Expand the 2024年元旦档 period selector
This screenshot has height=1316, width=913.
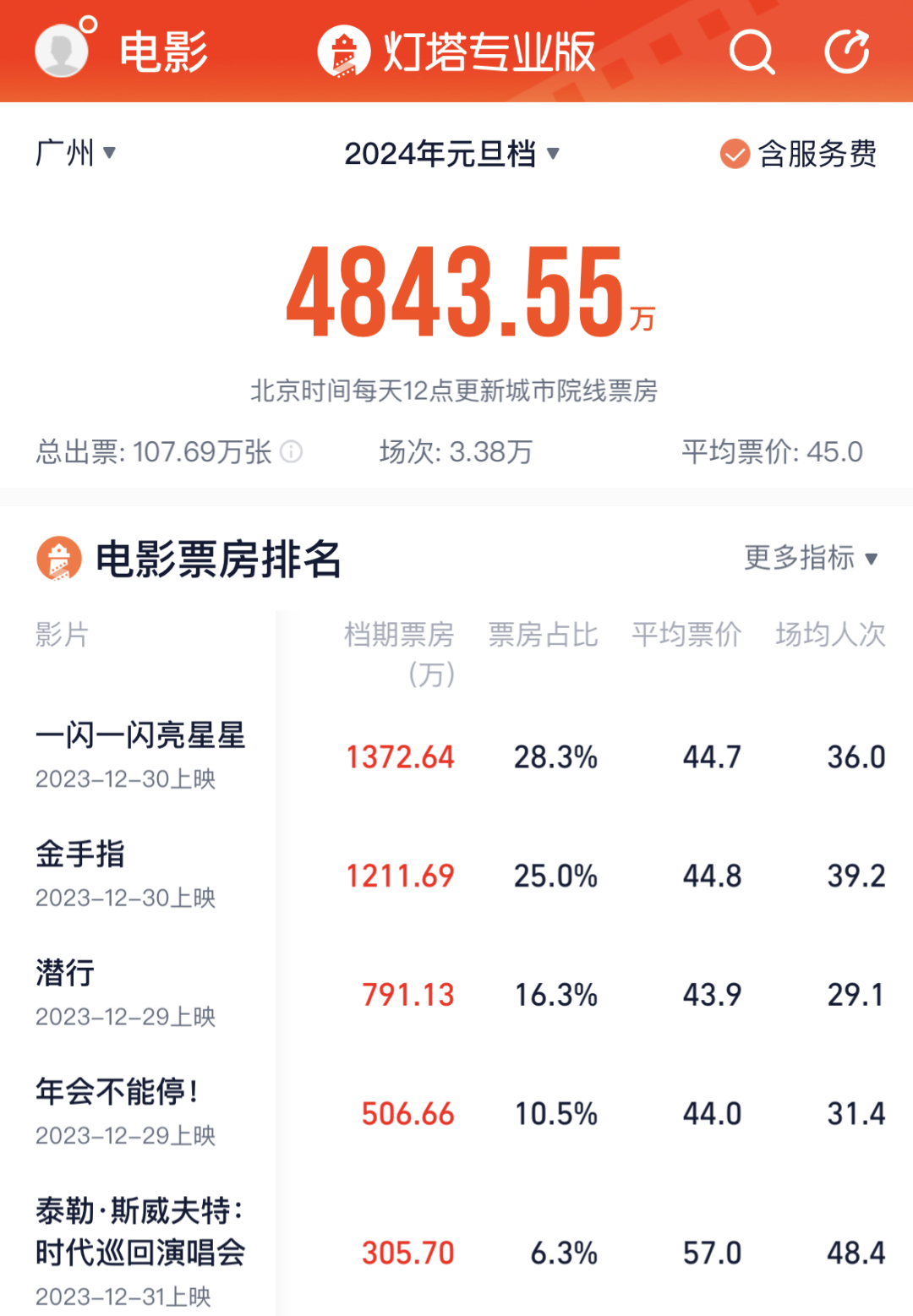[x=451, y=154]
